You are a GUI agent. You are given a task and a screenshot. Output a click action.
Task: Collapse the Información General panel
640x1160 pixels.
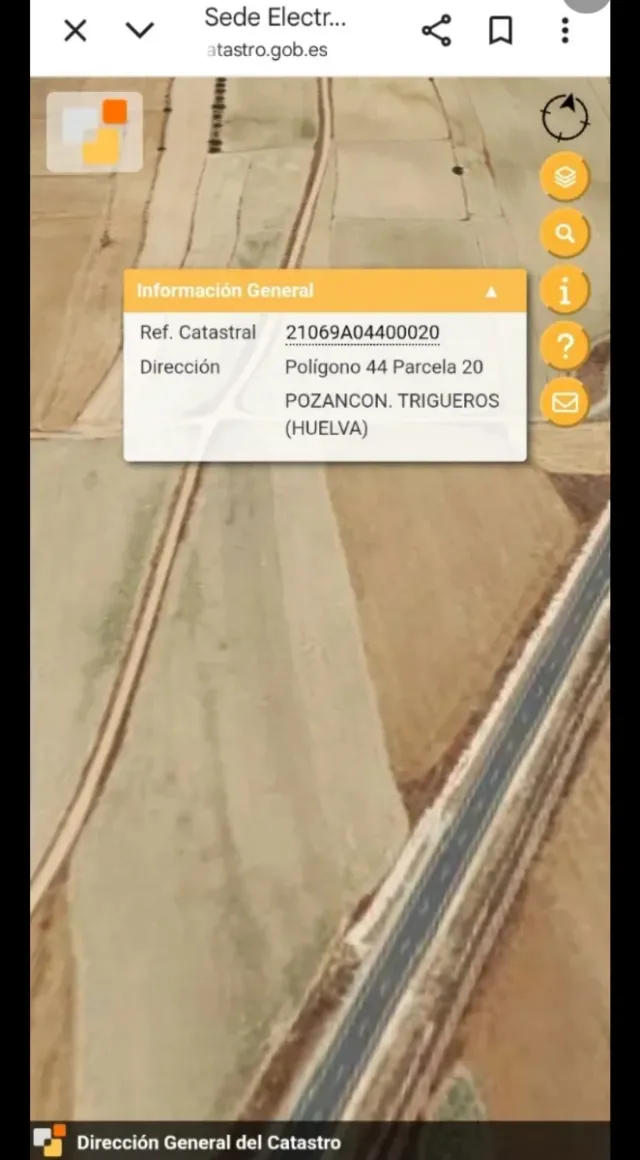click(491, 292)
